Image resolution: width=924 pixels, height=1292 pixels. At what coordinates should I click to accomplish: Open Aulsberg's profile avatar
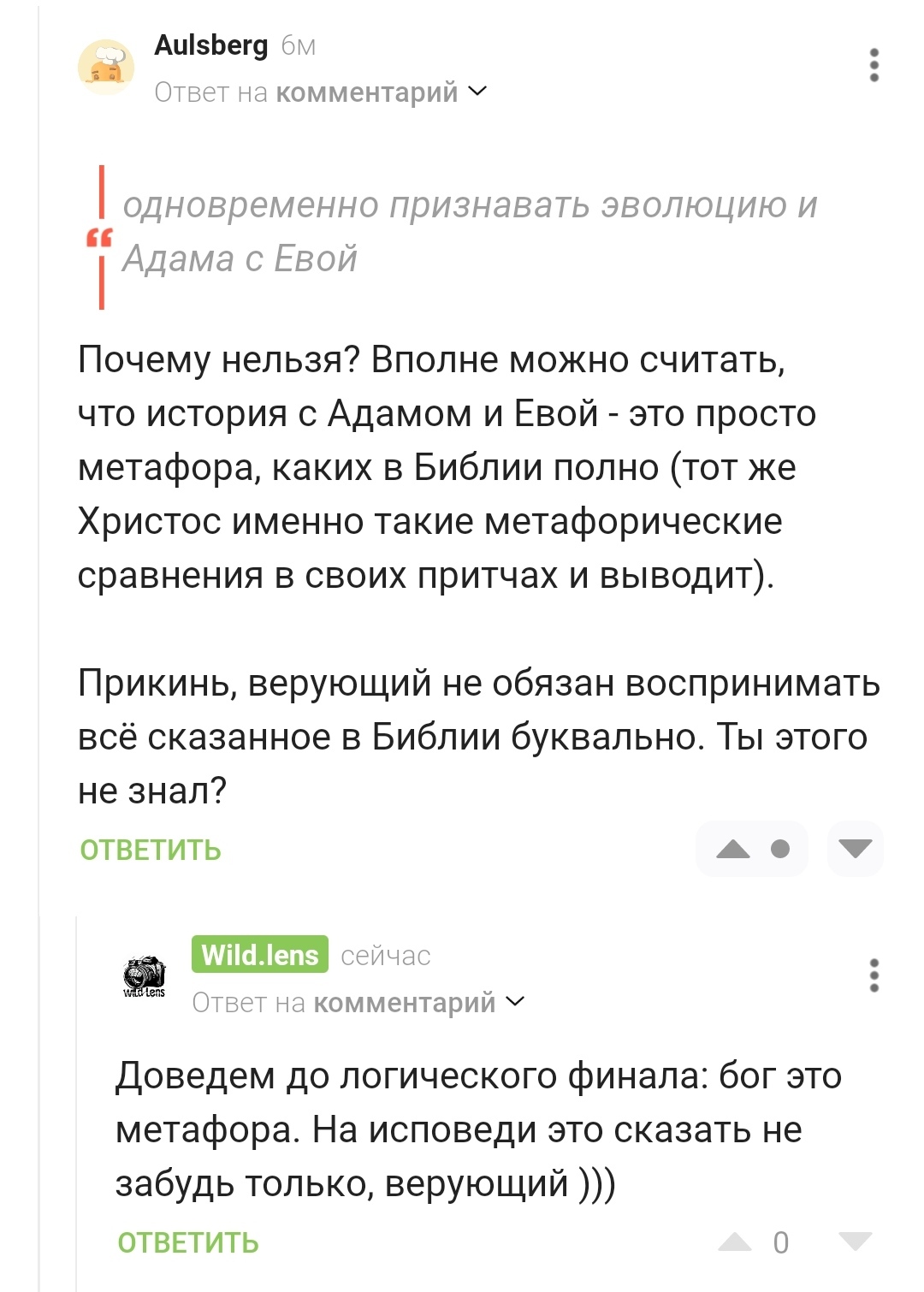pyautogui.click(x=106, y=67)
